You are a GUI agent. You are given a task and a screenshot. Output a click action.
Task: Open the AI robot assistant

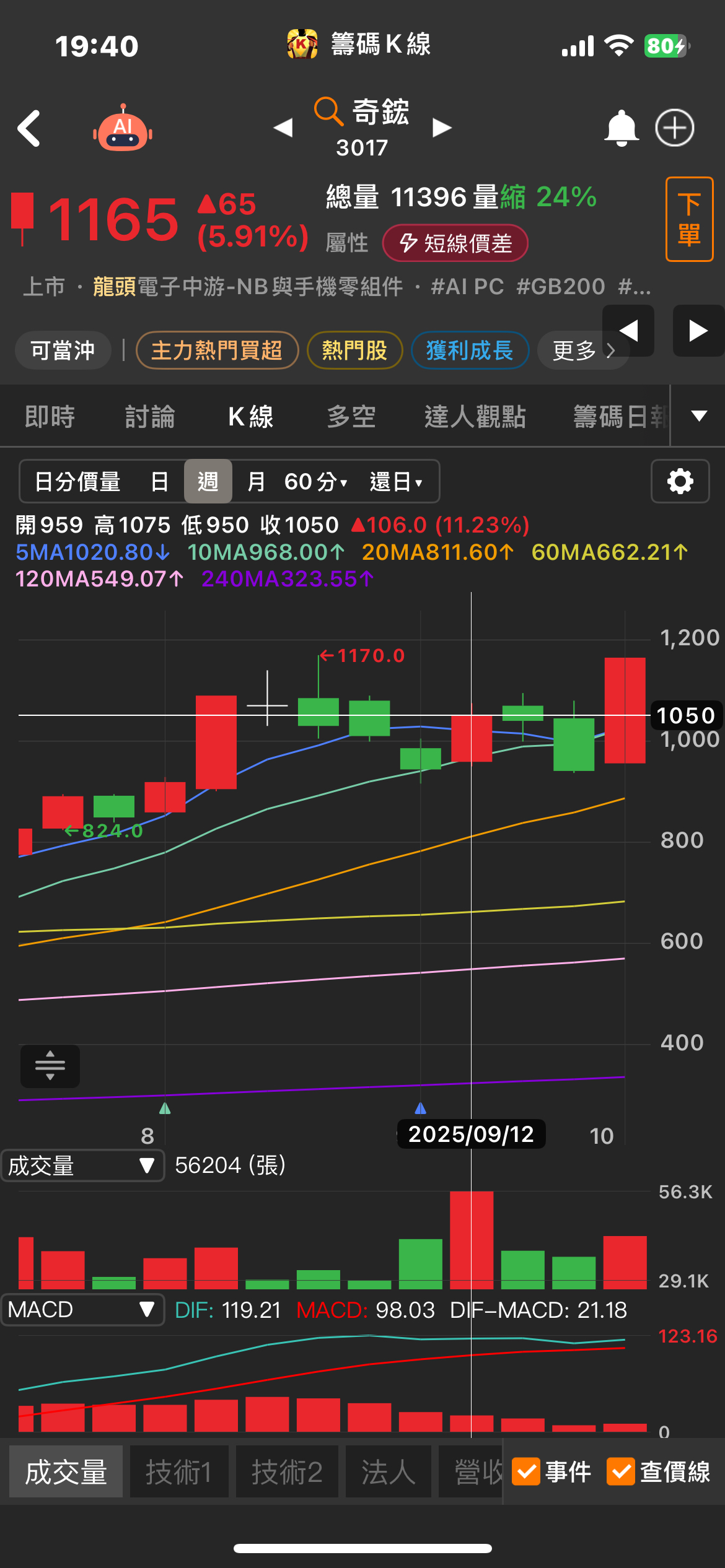click(123, 129)
